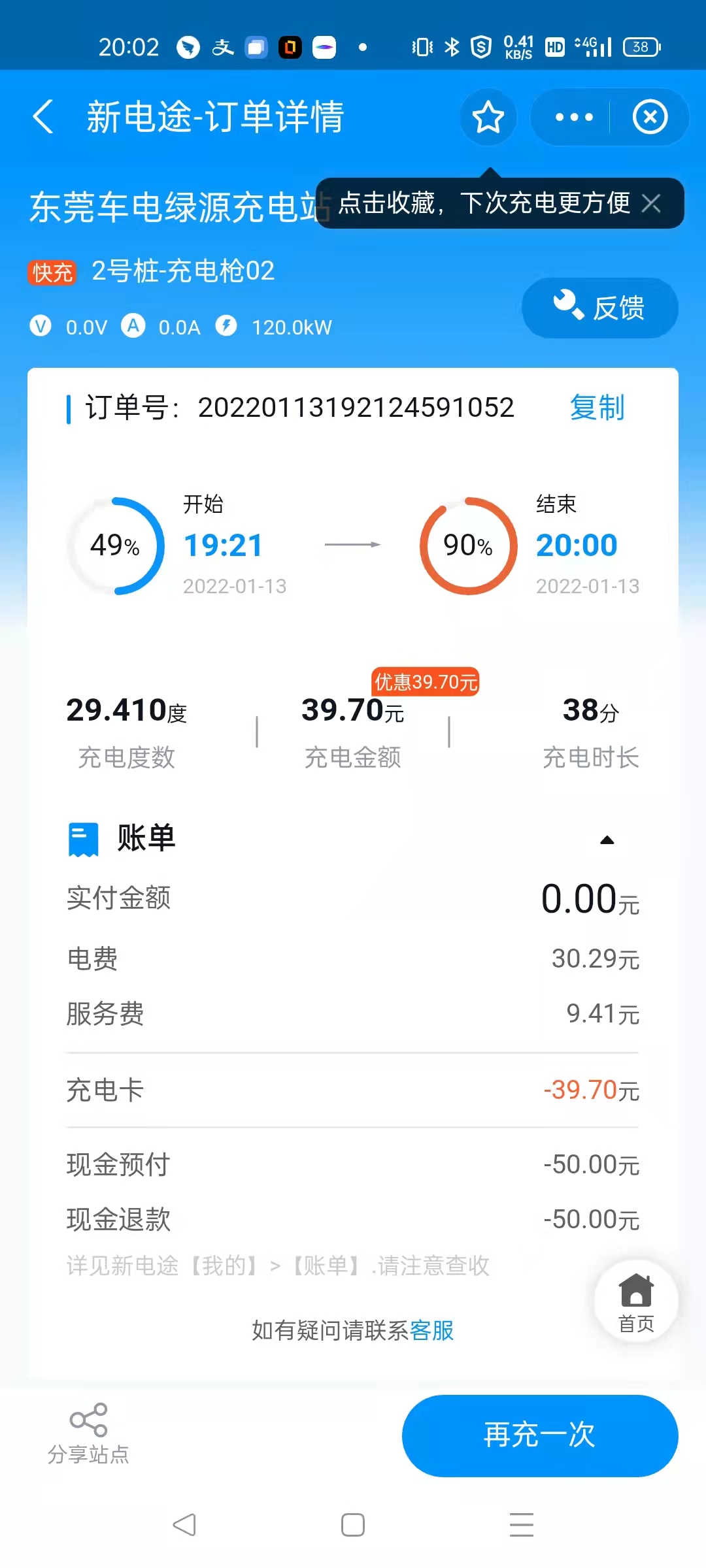706x1568 pixels.
Task: Contact 客服 customer service
Action: (x=431, y=1330)
